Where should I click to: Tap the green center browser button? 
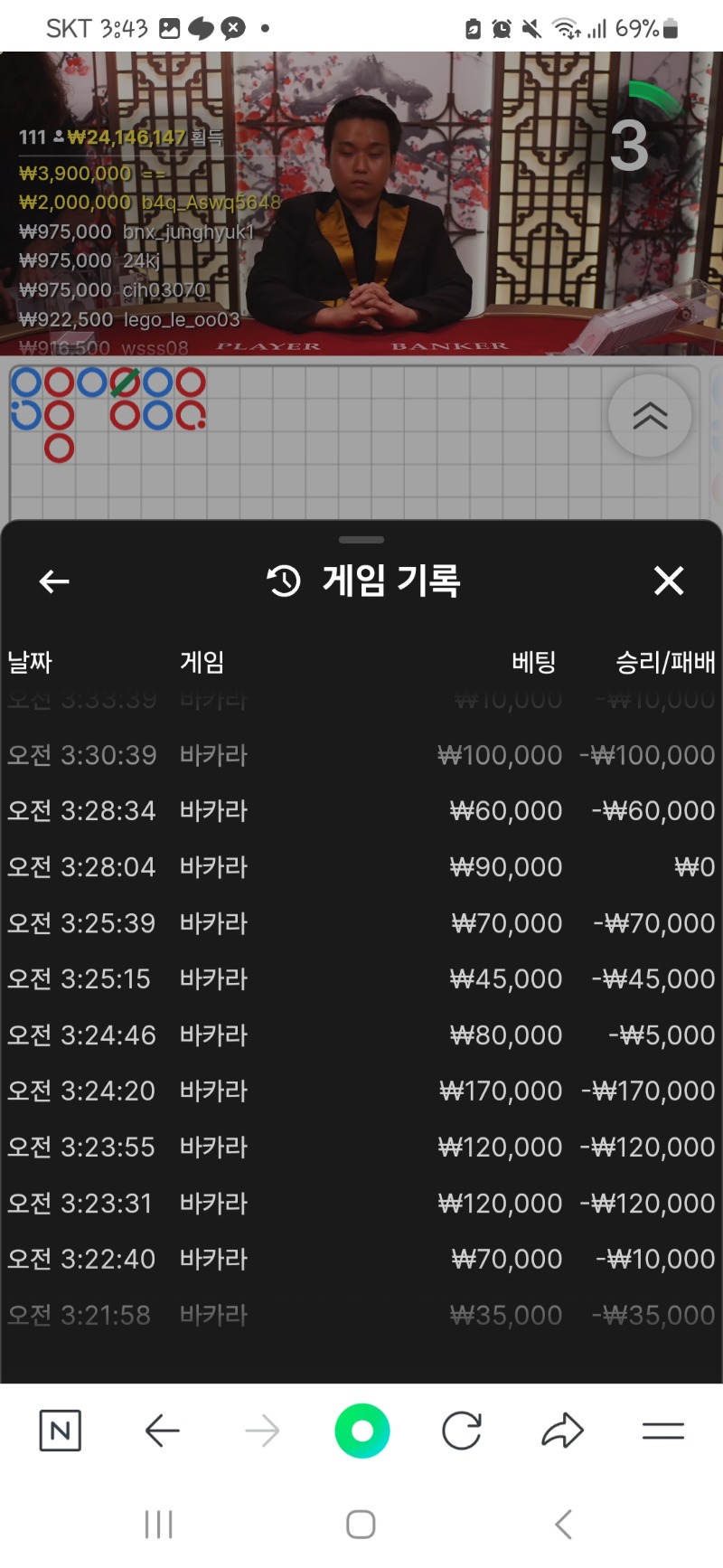tap(361, 1431)
